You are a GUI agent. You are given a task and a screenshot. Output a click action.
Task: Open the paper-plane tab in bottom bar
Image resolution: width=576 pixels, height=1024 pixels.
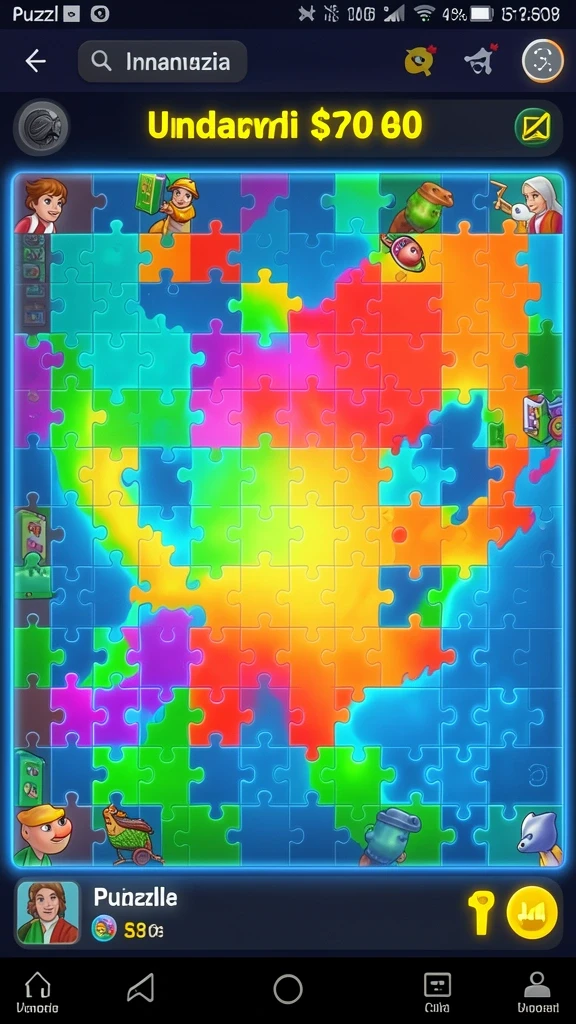(141, 988)
